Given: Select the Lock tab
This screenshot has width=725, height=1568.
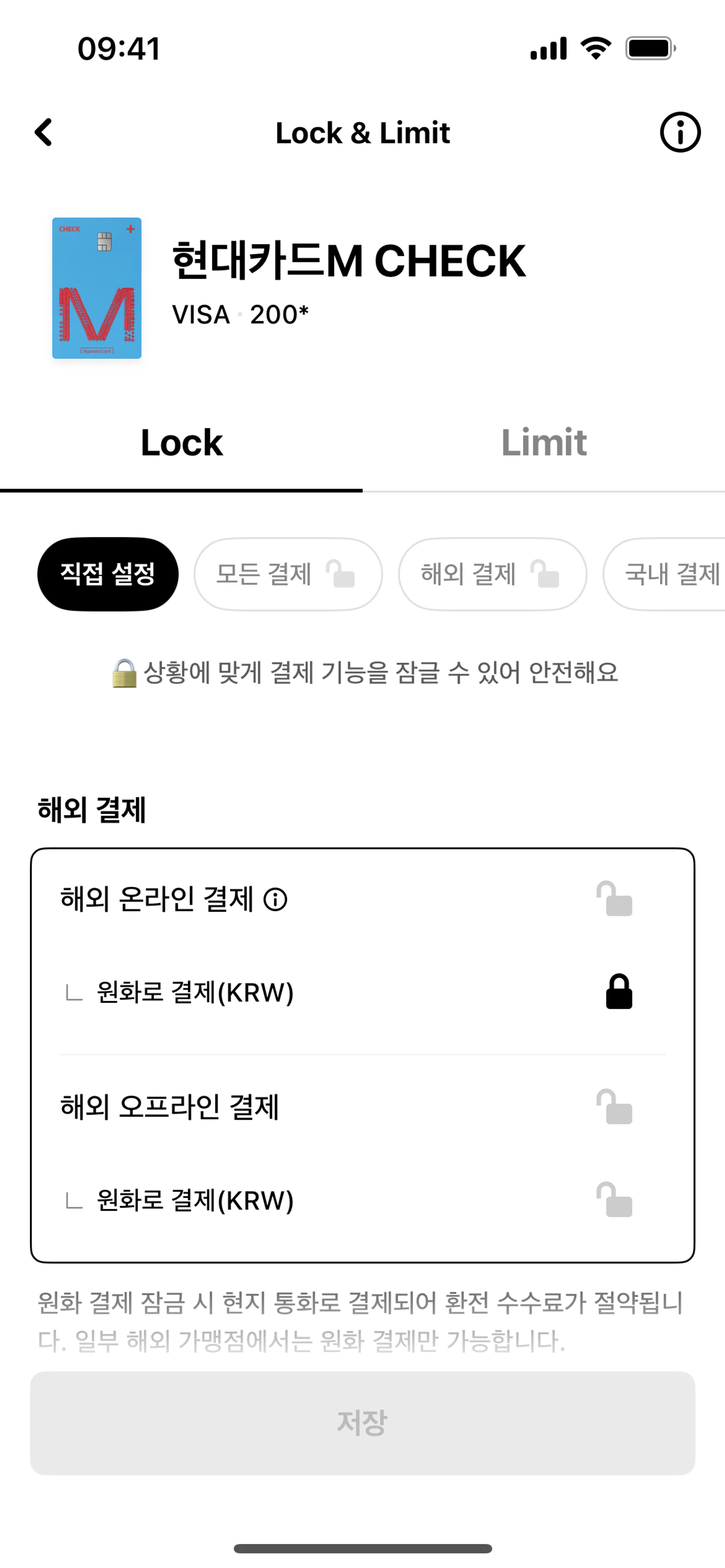Looking at the screenshot, I should pos(181,443).
